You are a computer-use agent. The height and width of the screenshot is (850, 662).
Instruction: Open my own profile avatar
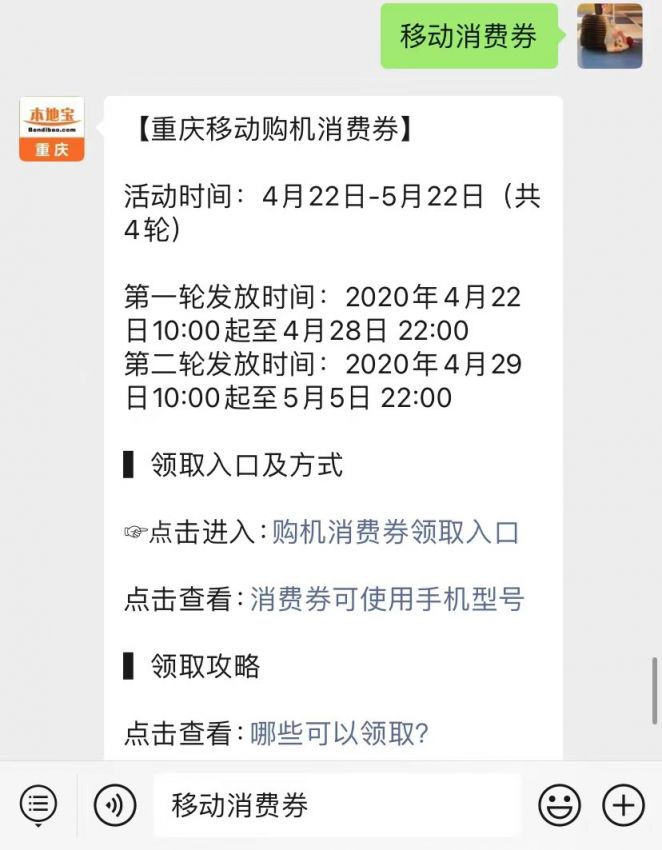pyautogui.click(x=609, y=35)
